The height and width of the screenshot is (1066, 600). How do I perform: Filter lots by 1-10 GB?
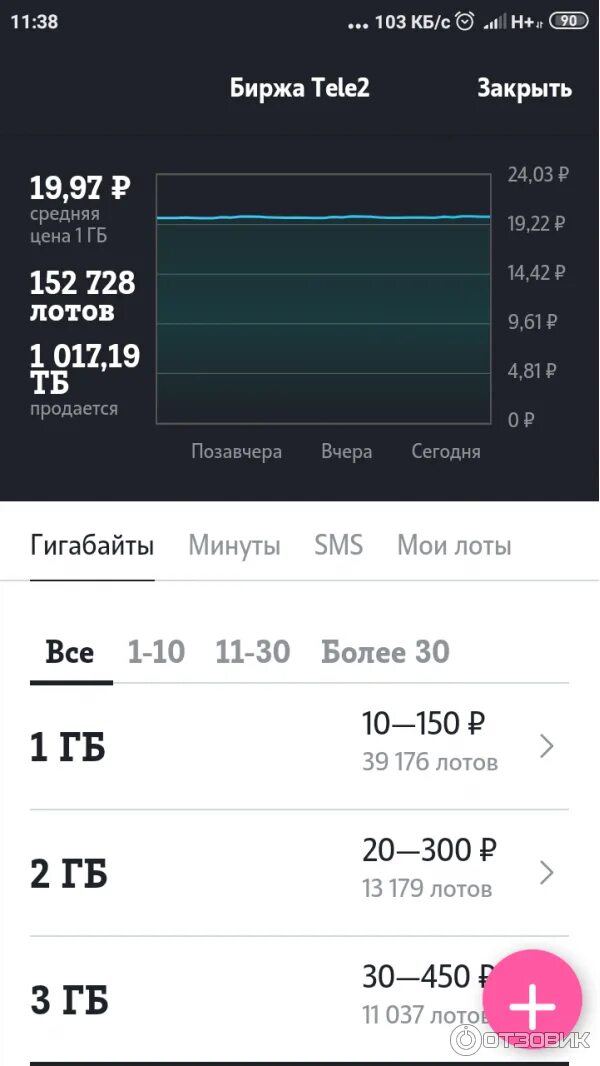click(x=156, y=653)
